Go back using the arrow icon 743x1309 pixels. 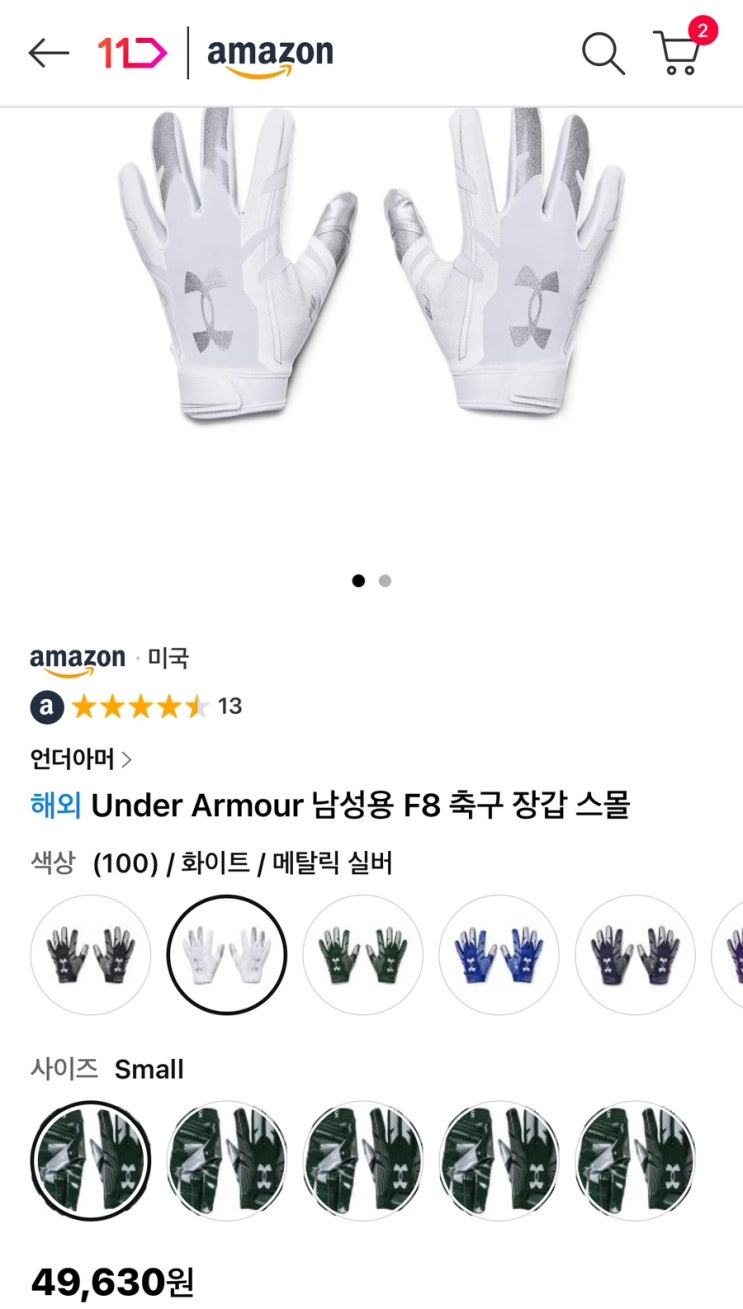coord(48,53)
